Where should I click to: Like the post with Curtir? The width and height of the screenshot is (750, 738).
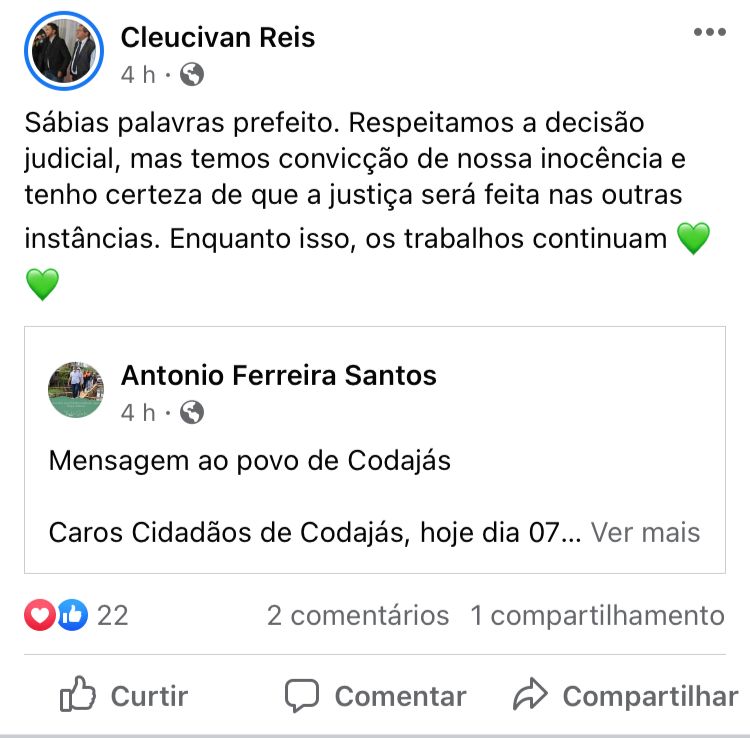124,696
